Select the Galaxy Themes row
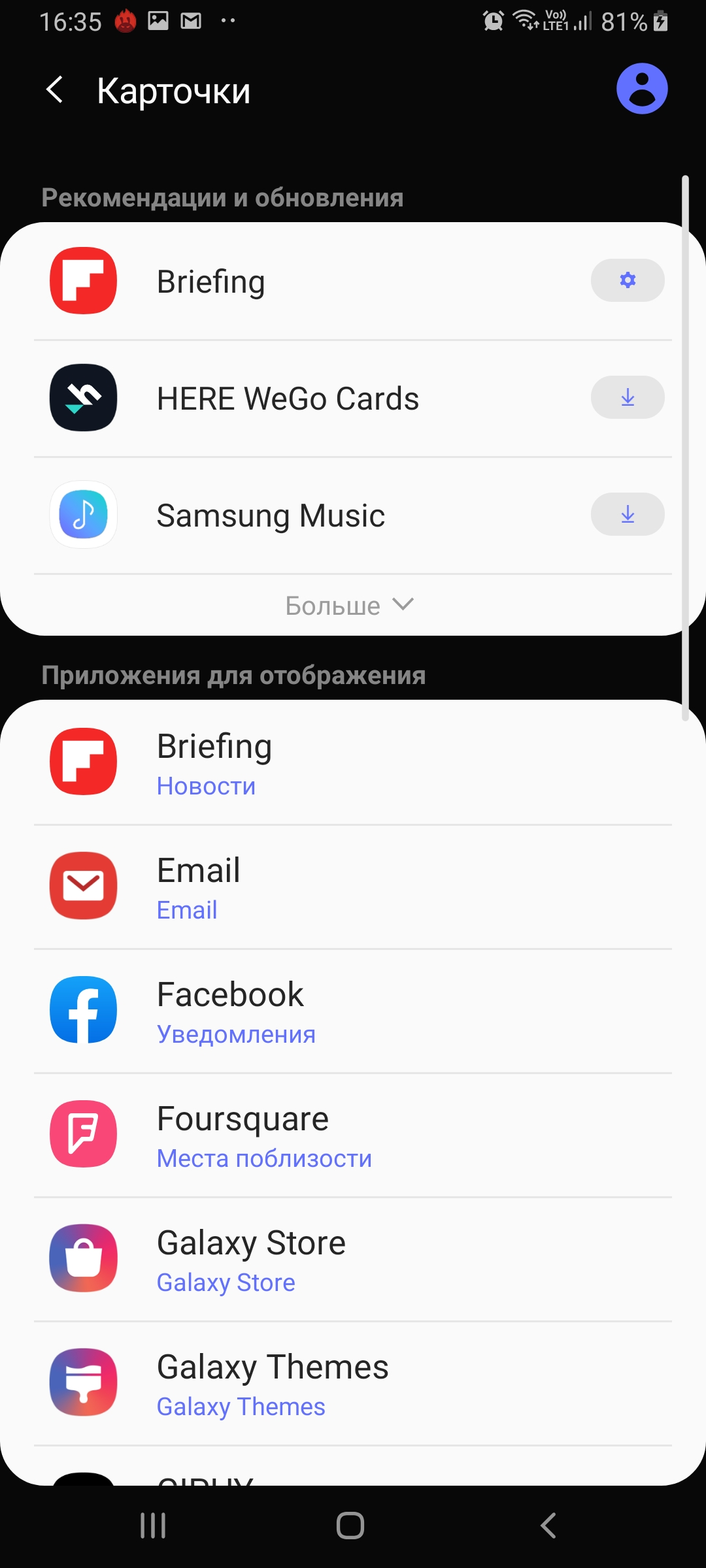The height and width of the screenshot is (1568, 706). pyautogui.click(x=353, y=1383)
